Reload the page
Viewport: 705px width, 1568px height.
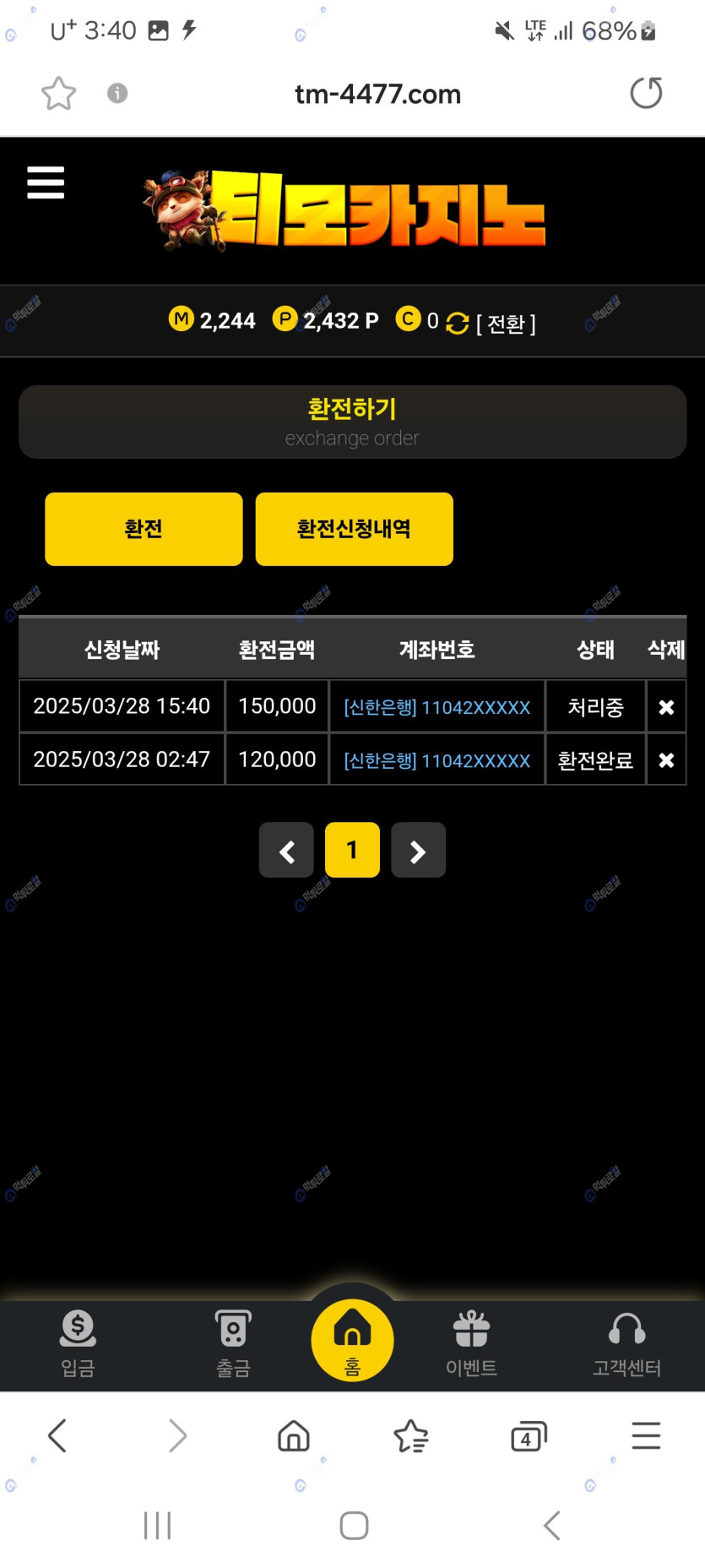point(646,93)
